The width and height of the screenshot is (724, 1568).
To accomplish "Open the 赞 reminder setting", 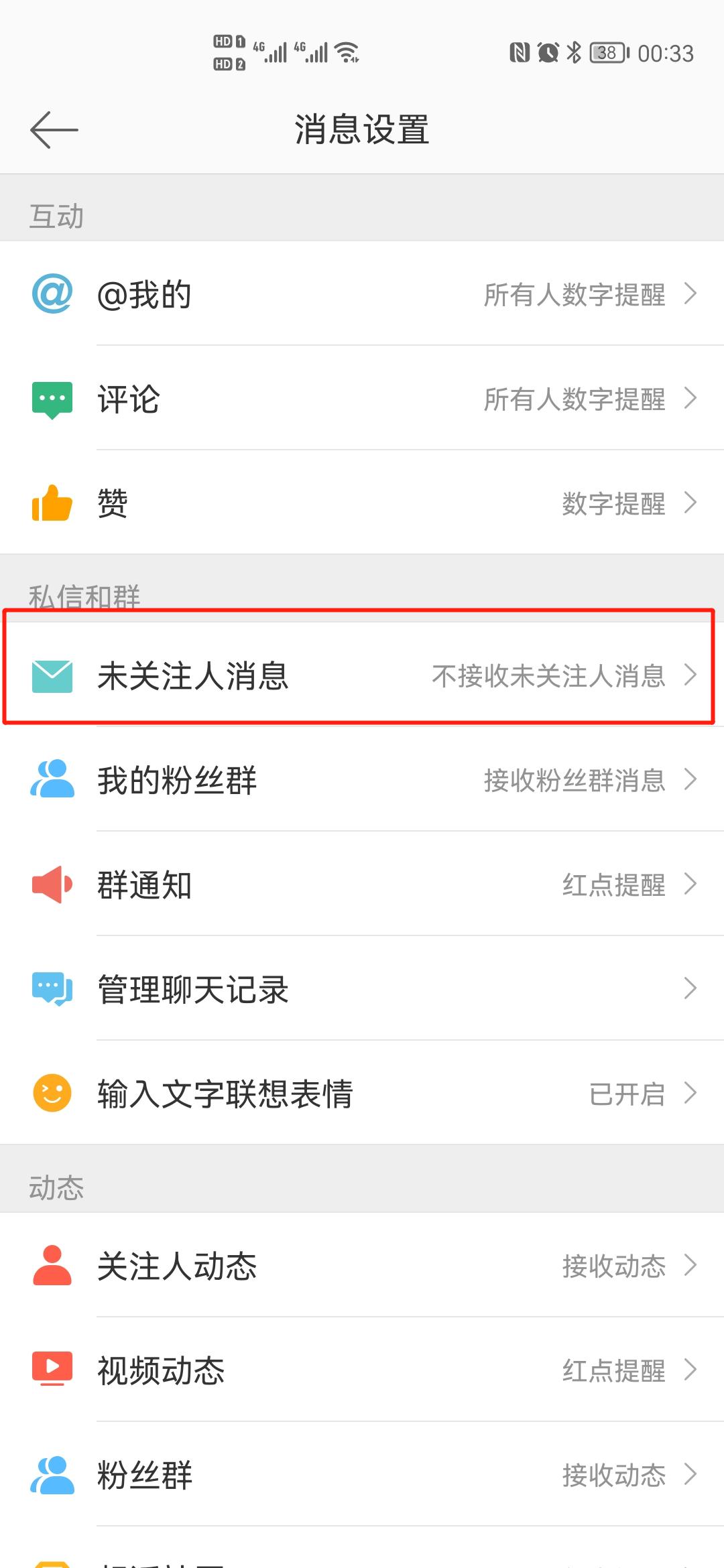I will (362, 503).
